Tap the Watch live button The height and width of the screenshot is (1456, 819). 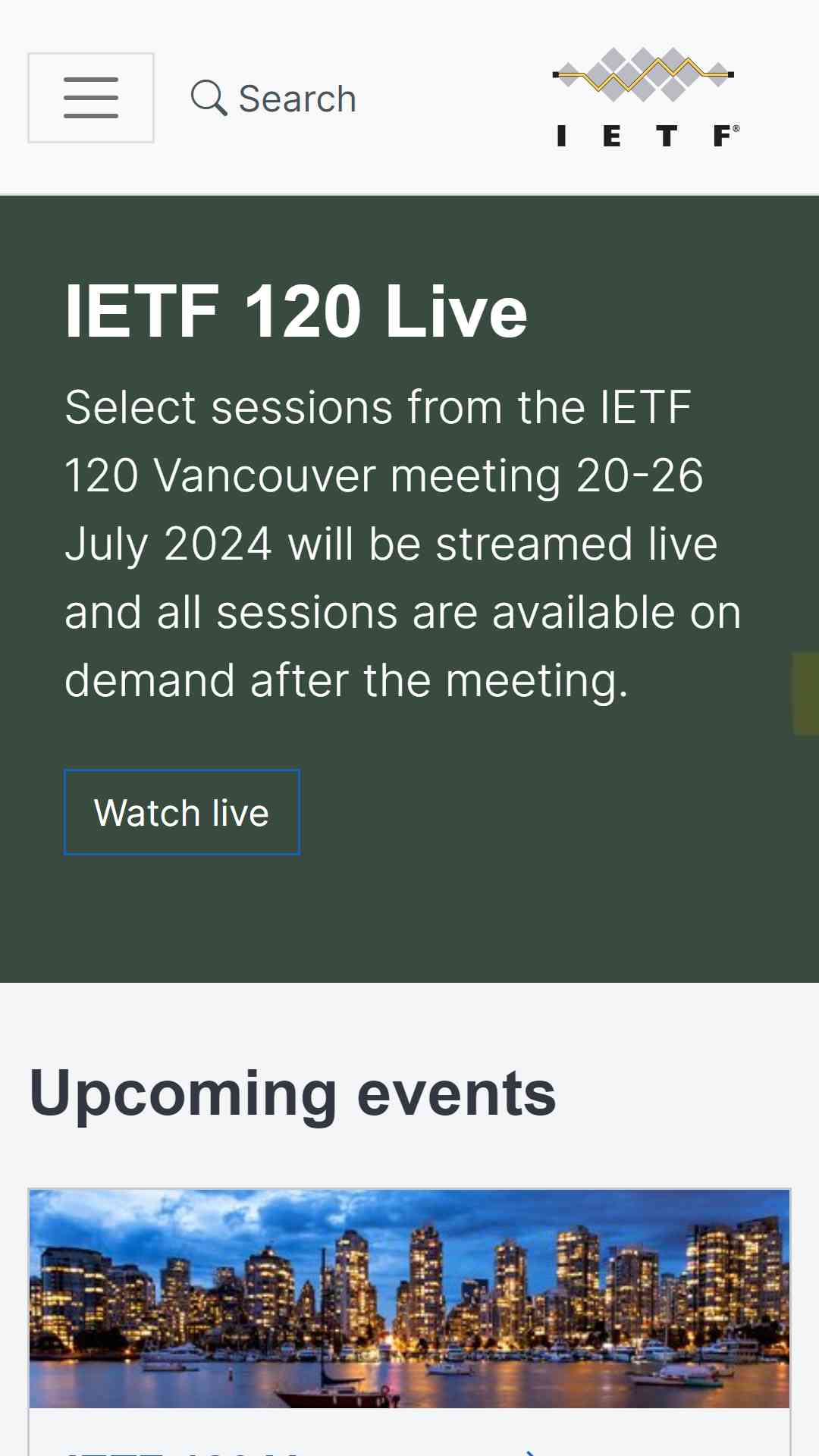coord(182,812)
